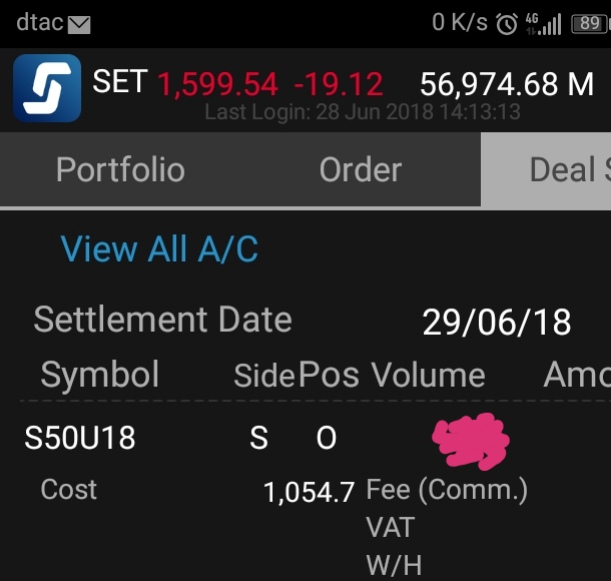Open the Order tab
Viewport: 611px width, 581px height.
[x=360, y=169]
